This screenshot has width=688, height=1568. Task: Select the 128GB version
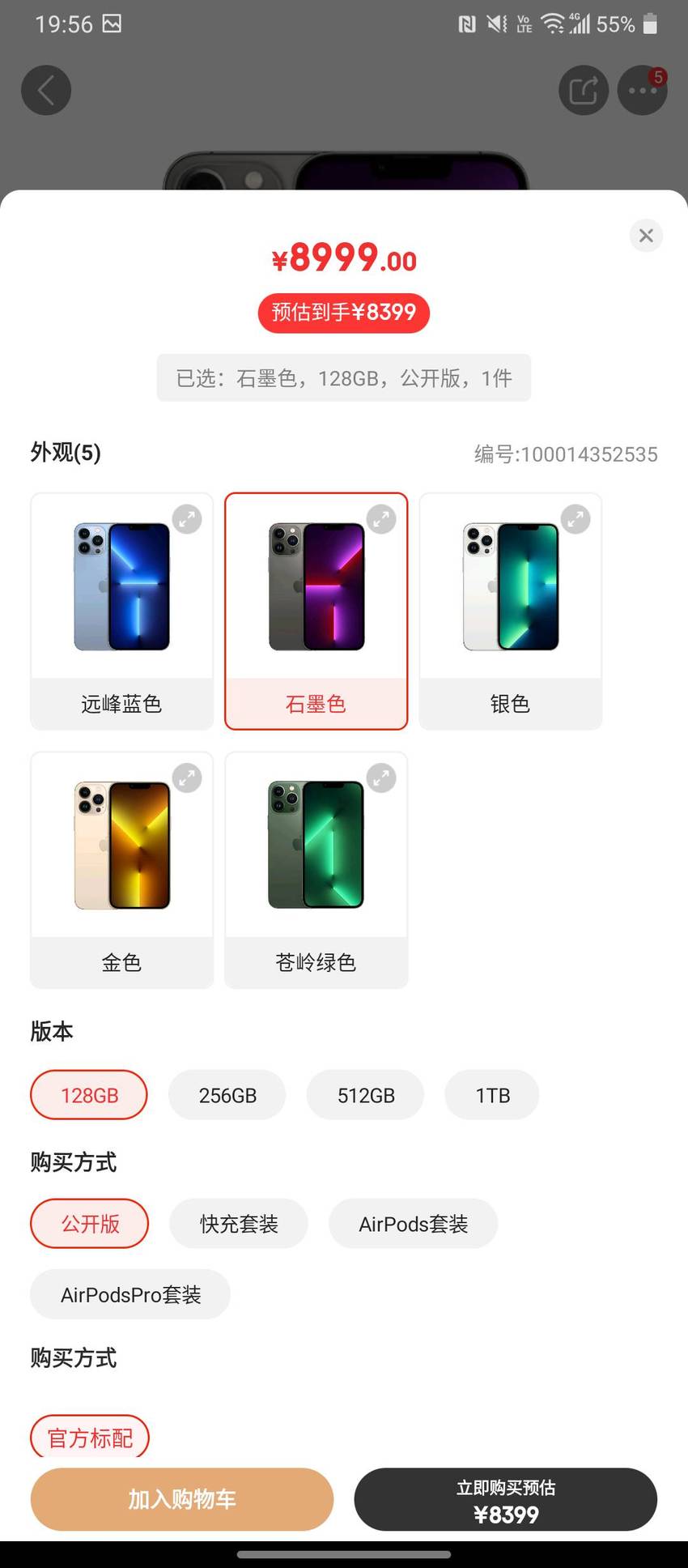[x=89, y=1095]
